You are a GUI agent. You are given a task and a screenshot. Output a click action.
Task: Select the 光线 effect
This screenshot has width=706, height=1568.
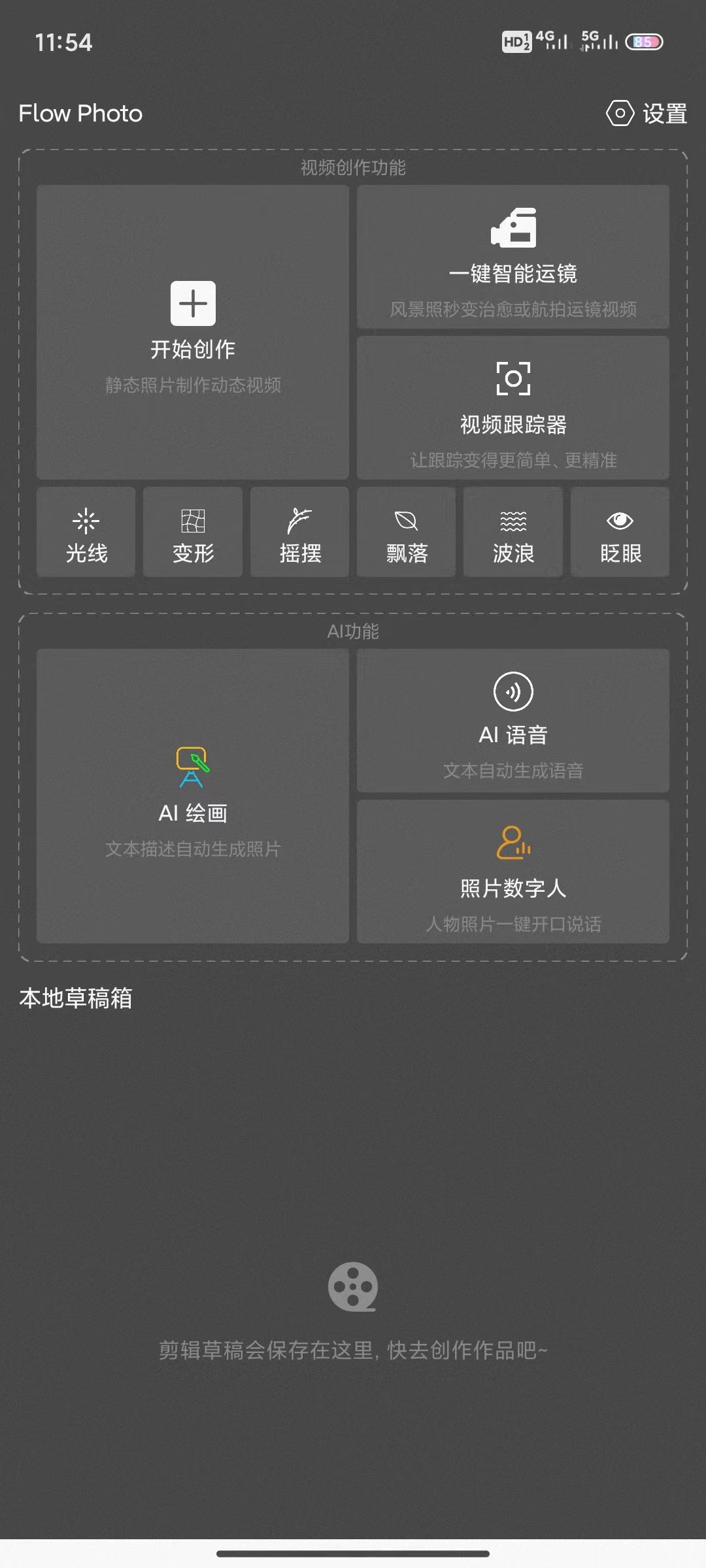(x=86, y=532)
